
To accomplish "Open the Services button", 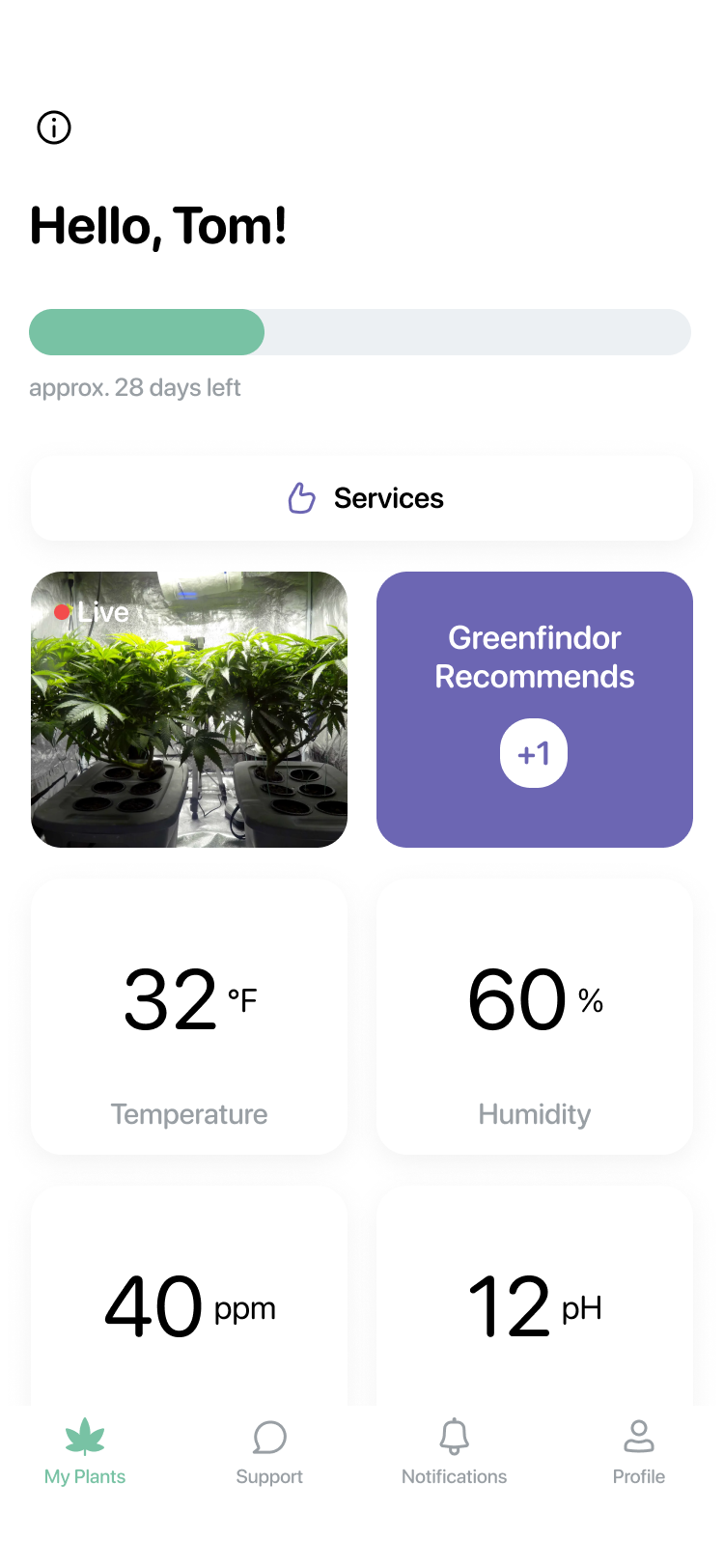I will 362,498.
